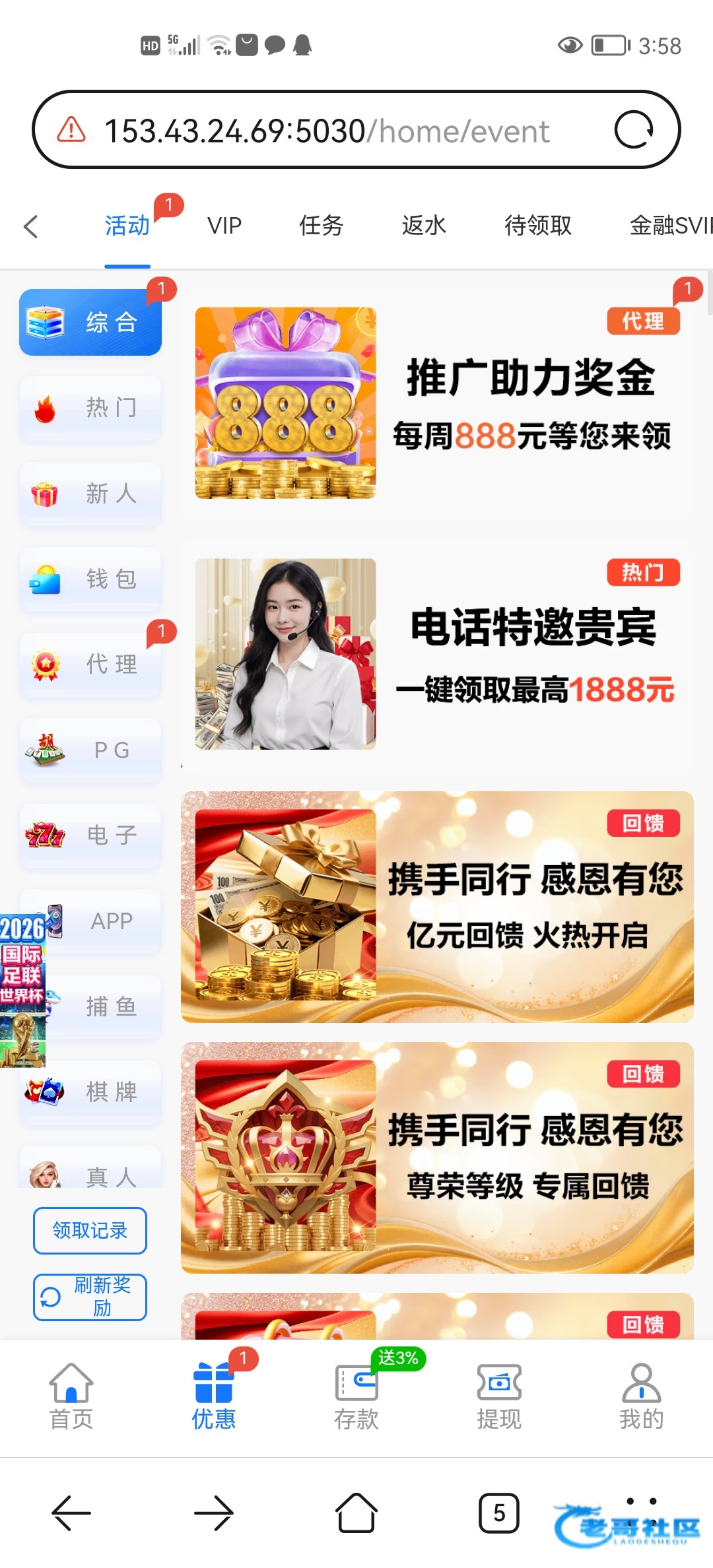
Task: Open the 存款 deposit tab
Action: (x=356, y=1396)
